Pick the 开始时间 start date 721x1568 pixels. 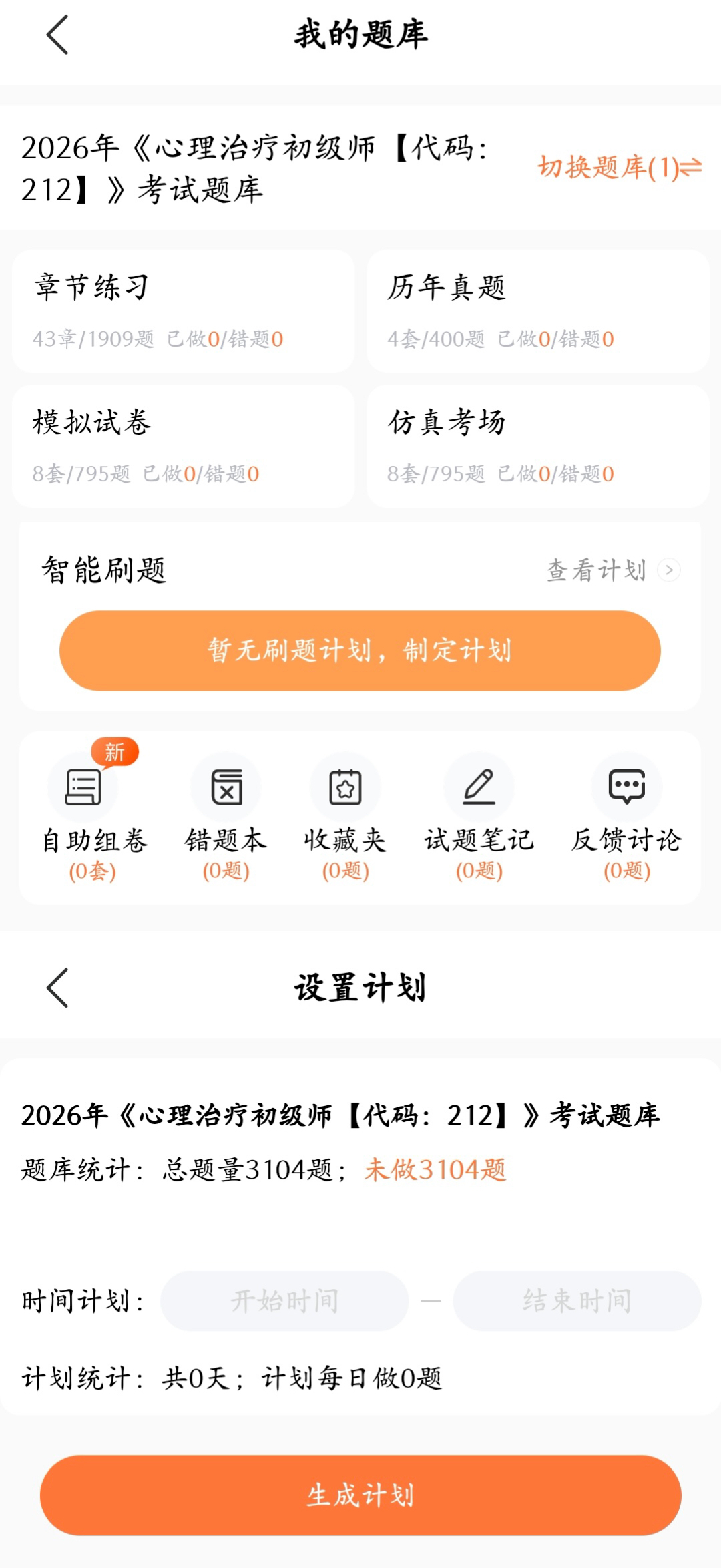click(284, 1300)
